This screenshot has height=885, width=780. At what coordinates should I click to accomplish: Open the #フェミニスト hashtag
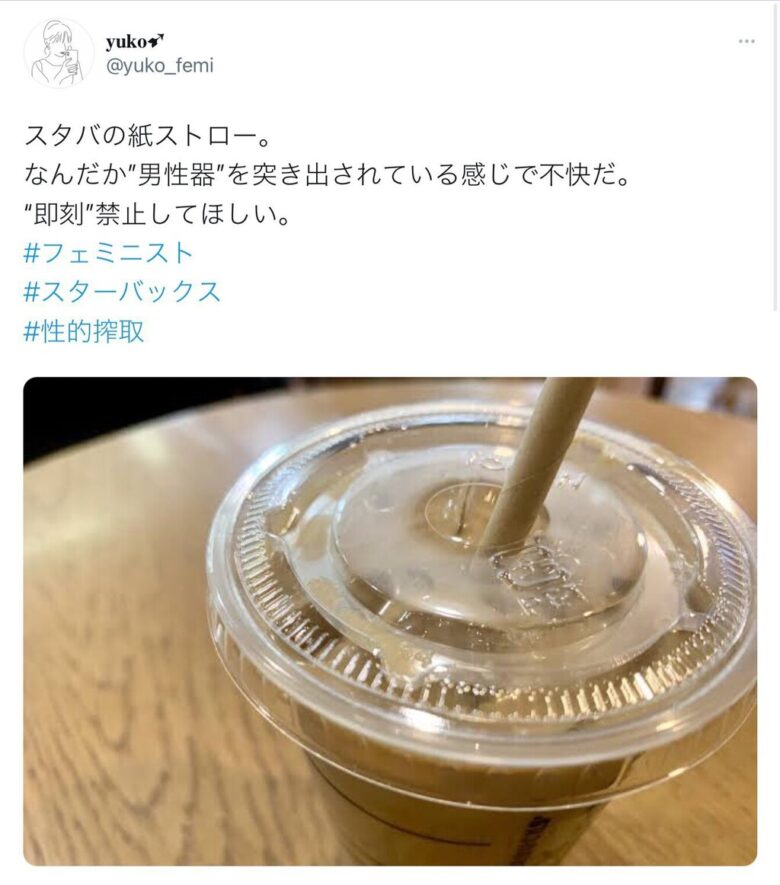tap(108, 251)
